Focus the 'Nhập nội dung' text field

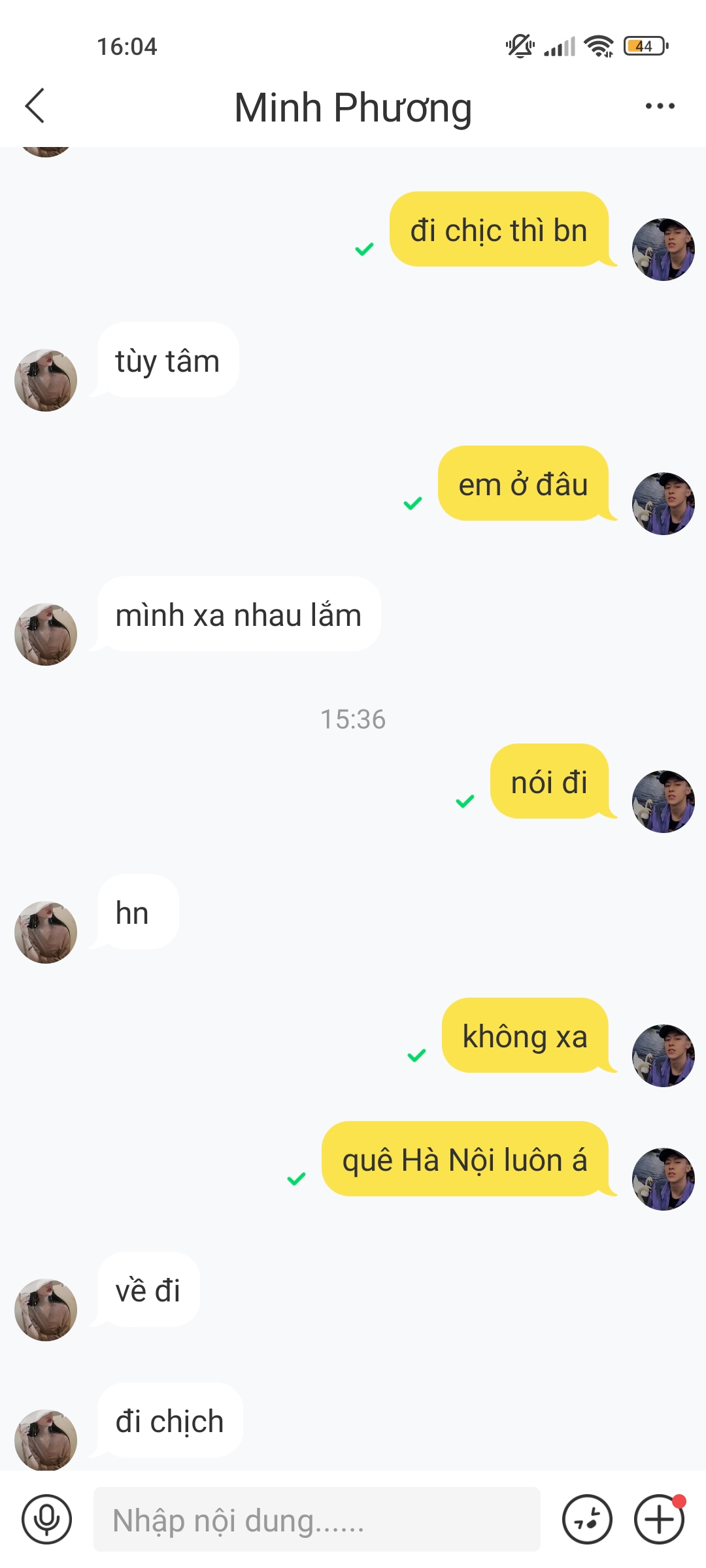[316, 1520]
